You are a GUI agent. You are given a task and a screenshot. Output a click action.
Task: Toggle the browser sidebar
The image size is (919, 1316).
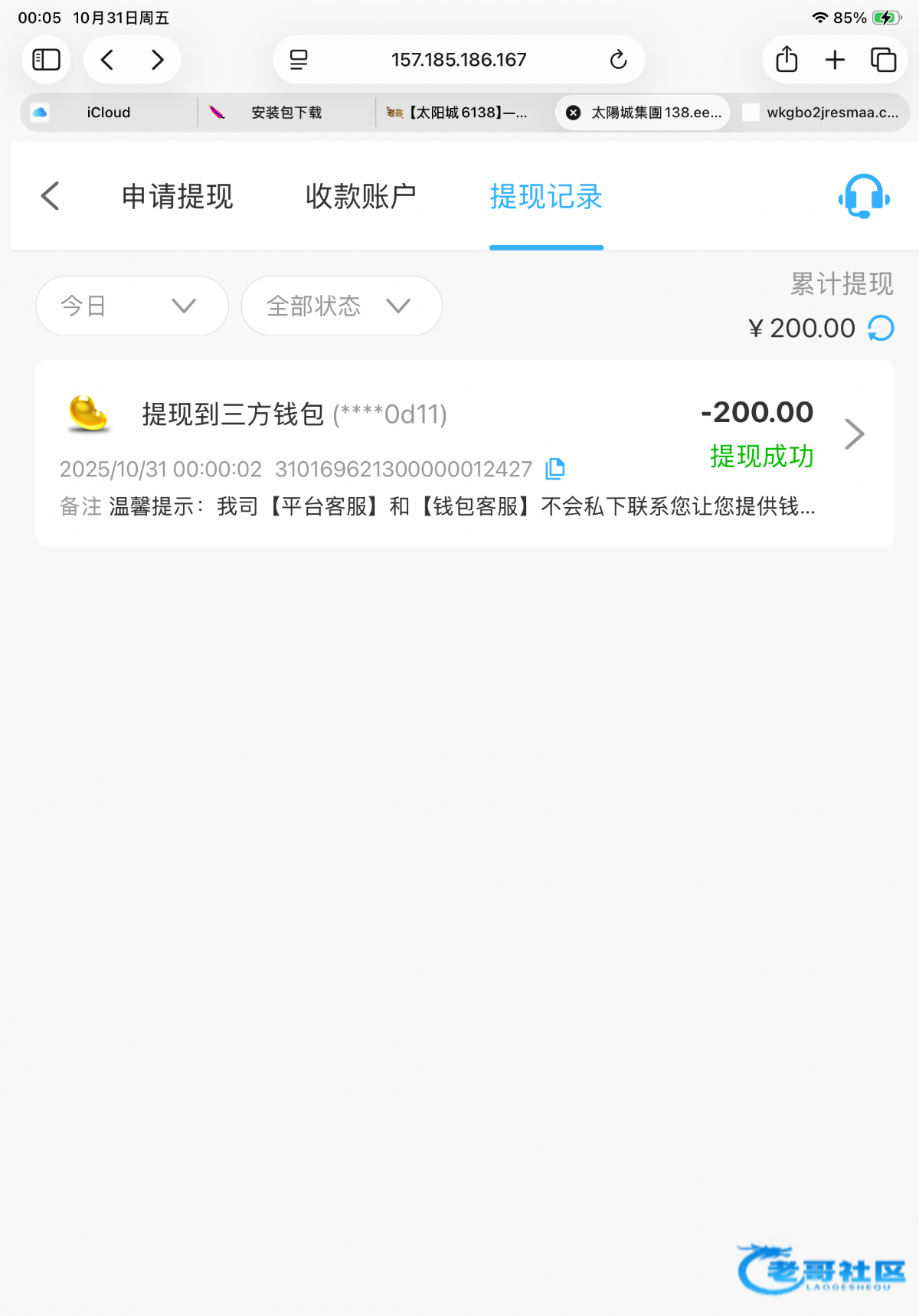pyautogui.click(x=46, y=60)
